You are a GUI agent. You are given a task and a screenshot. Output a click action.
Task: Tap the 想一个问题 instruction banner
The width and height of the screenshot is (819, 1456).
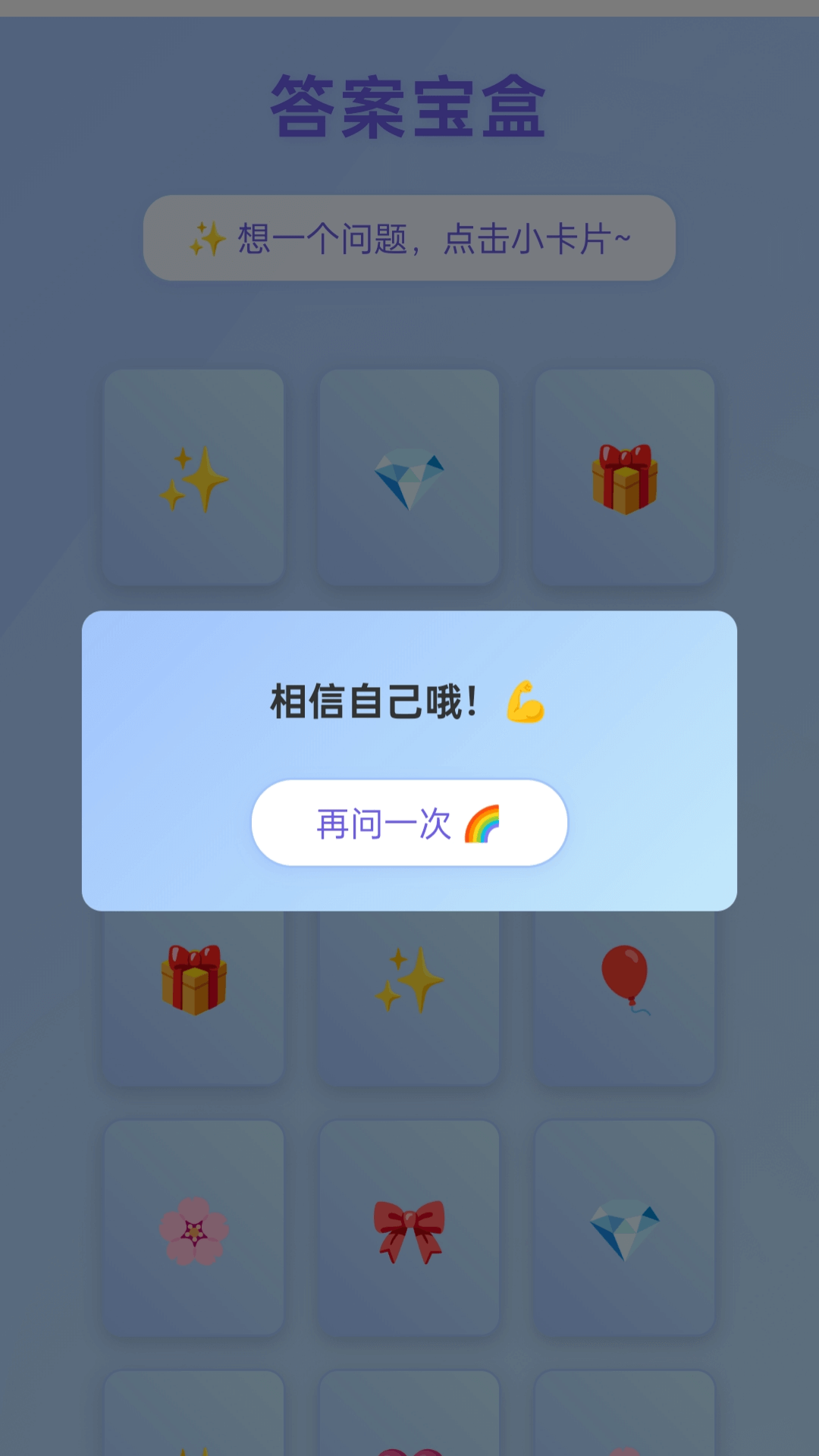(x=409, y=237)
